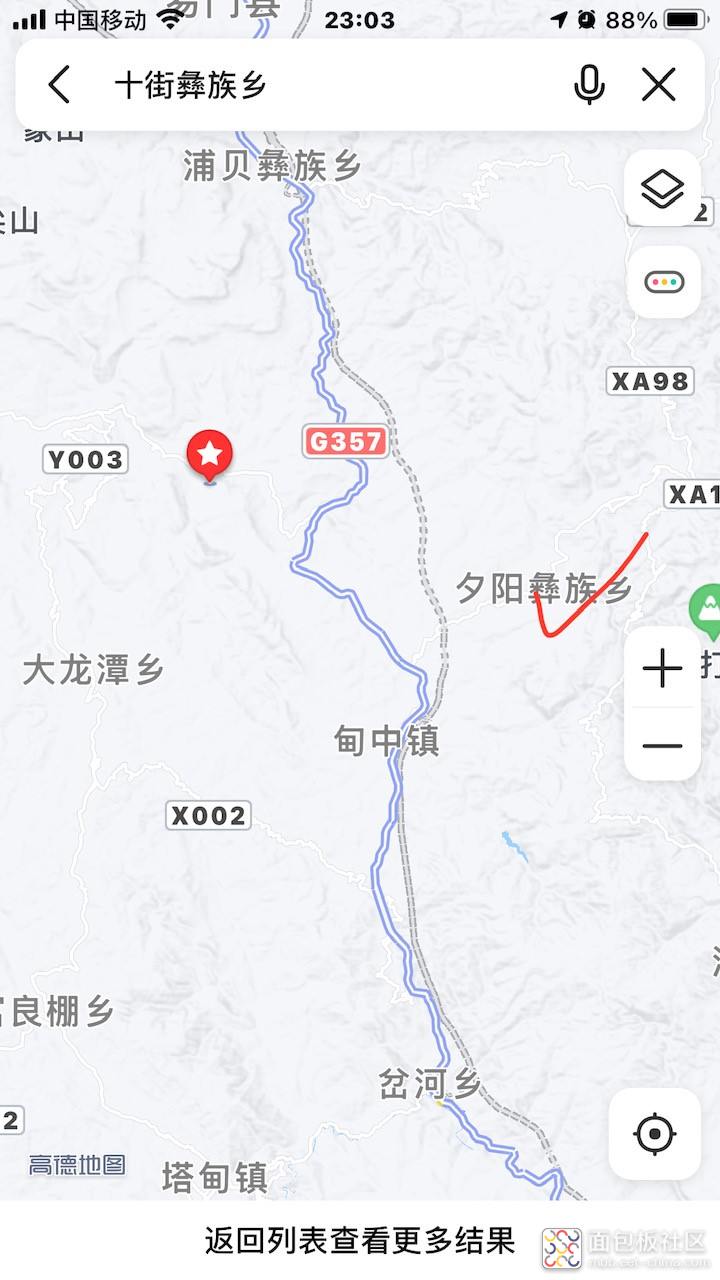
Task: Clear search with the X button
Action: 659,85
